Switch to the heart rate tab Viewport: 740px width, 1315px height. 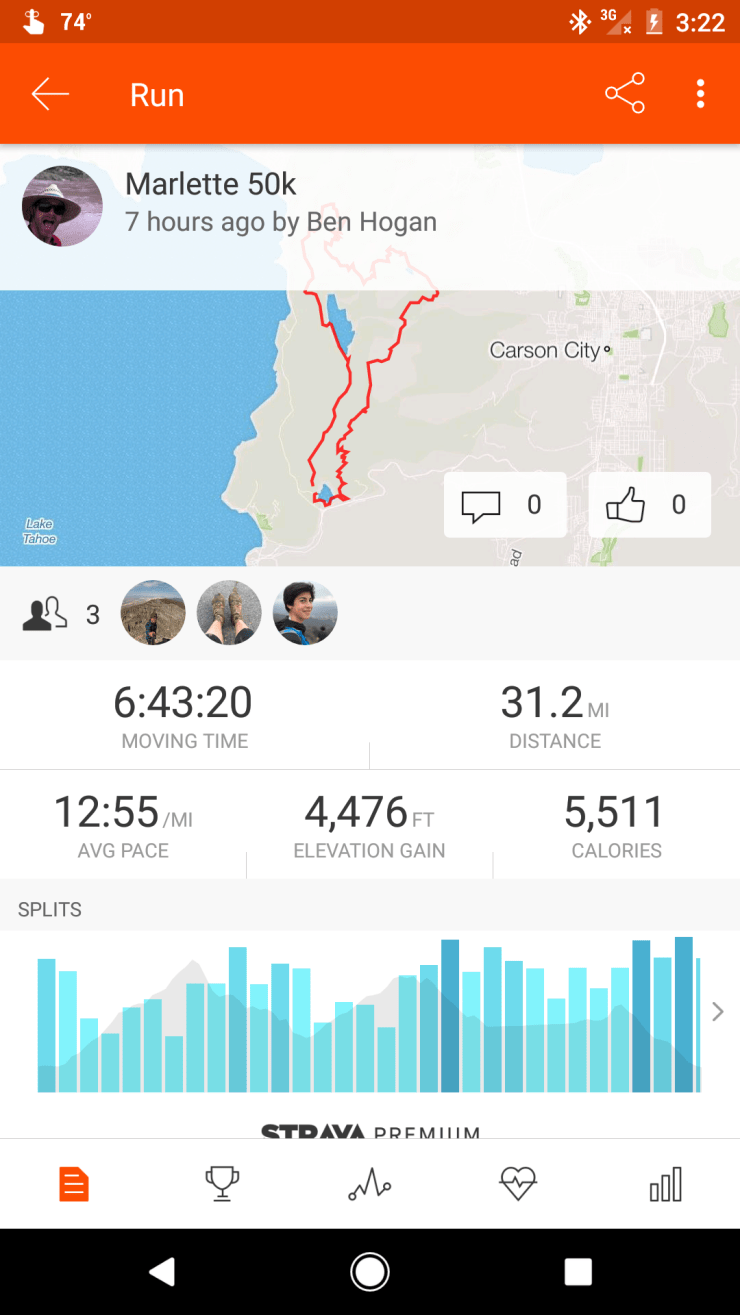point(517,1185)
